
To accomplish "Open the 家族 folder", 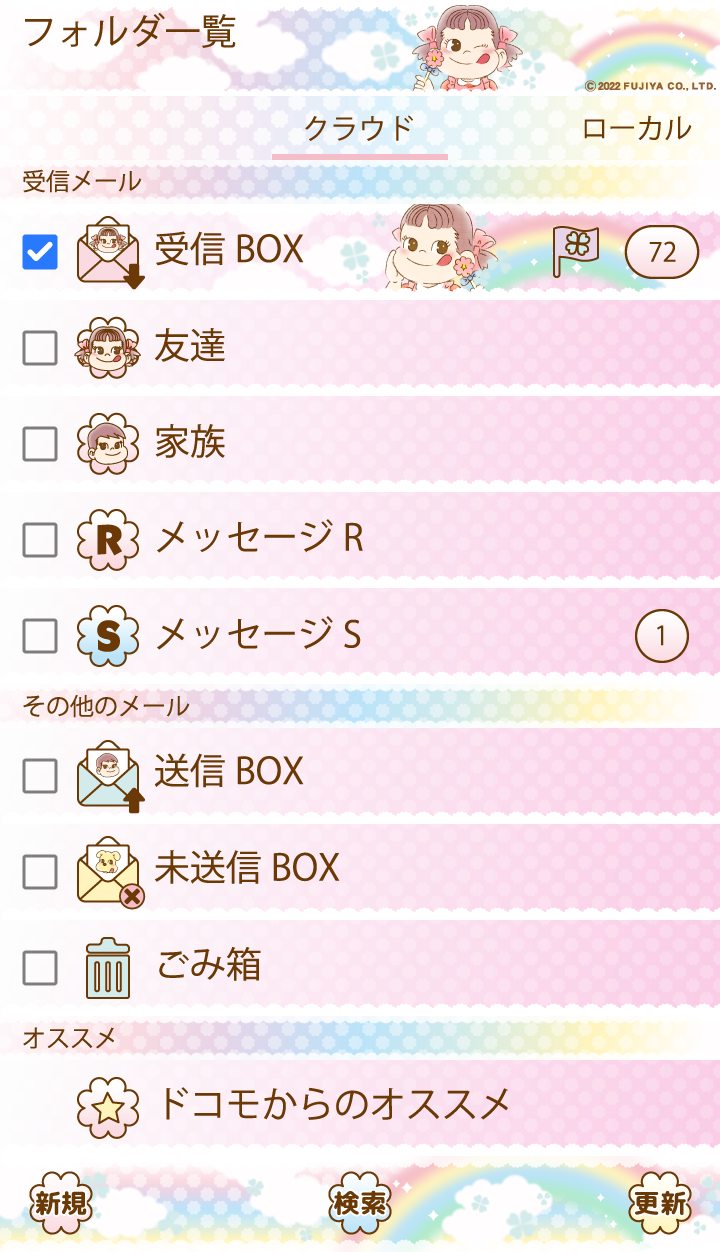I will pyautogui.click(x=190, y=442).
